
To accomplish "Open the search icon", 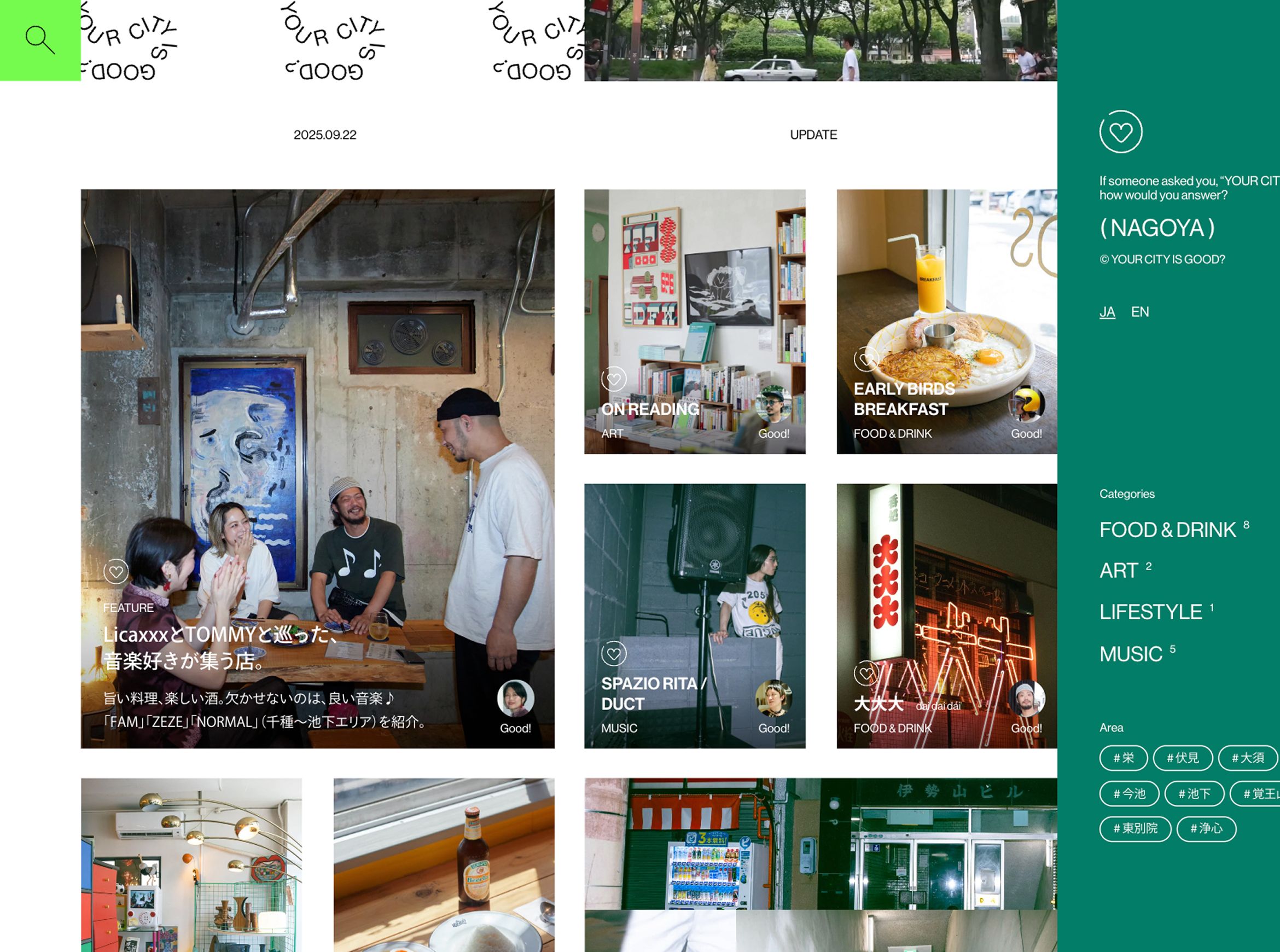I will pos(40,40).
